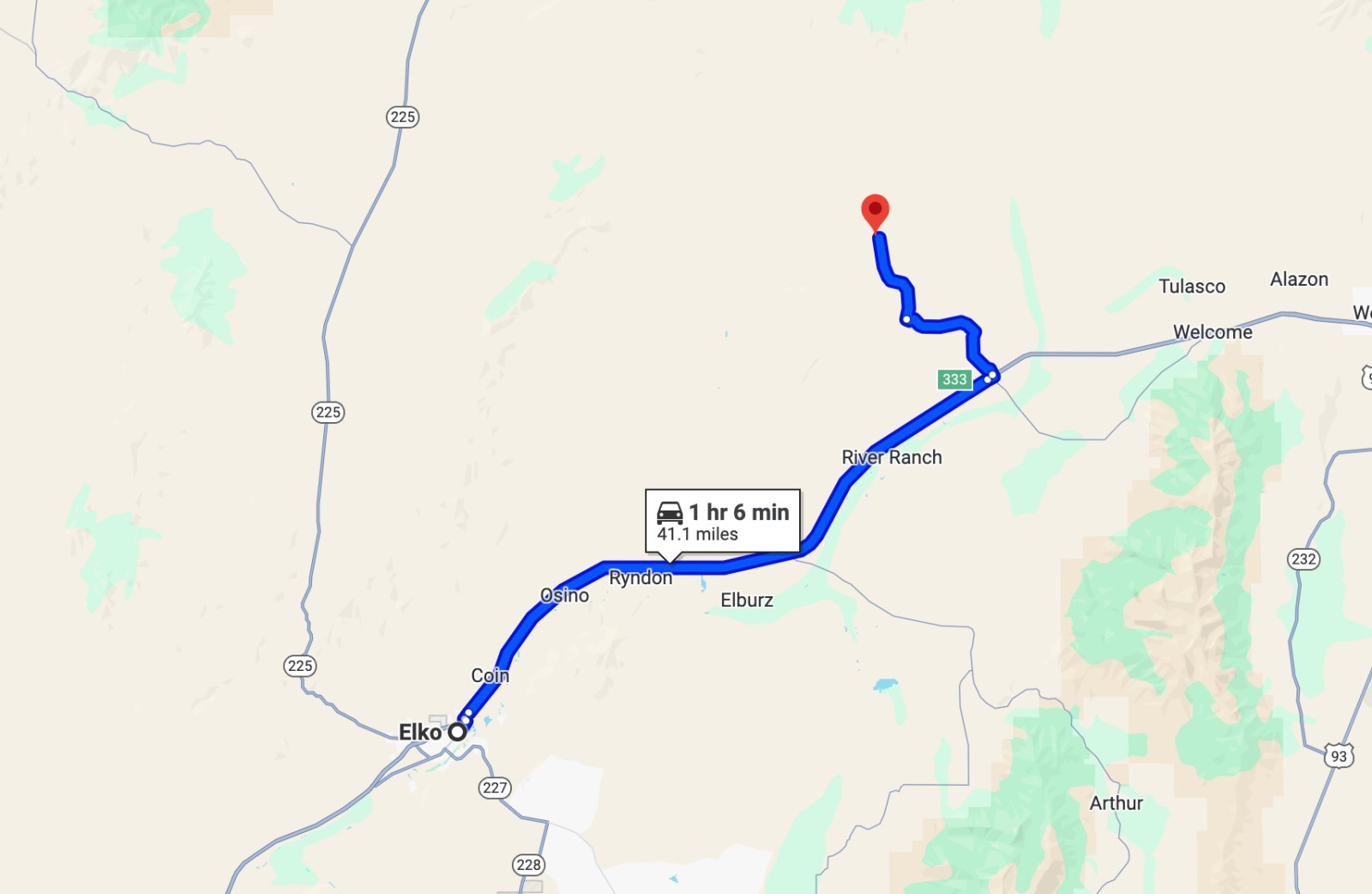Tap the Elko starting point marker
This screenshot has height=894, width=1372.
(x=458, y=732)
